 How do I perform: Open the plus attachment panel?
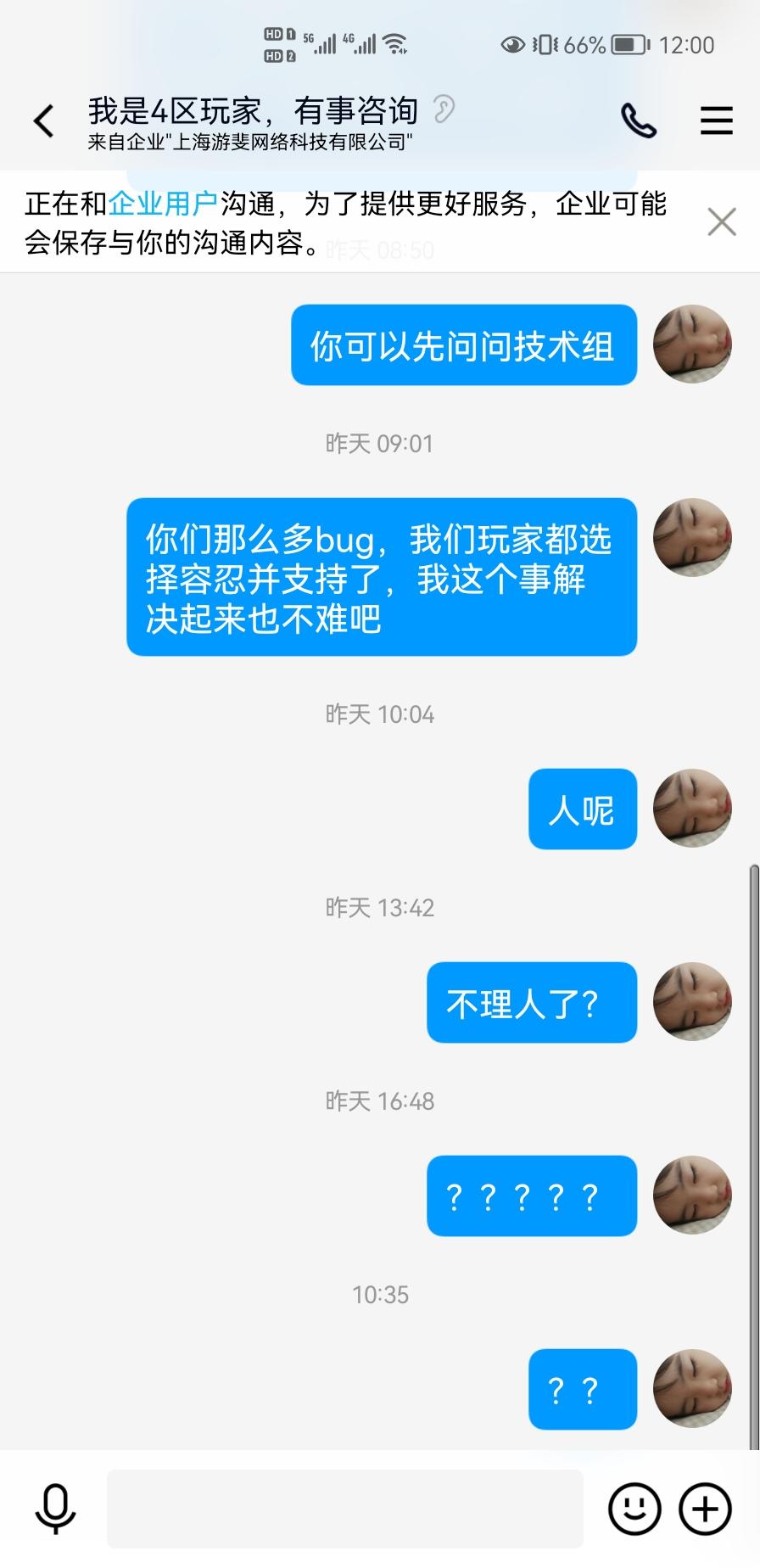705,1509
